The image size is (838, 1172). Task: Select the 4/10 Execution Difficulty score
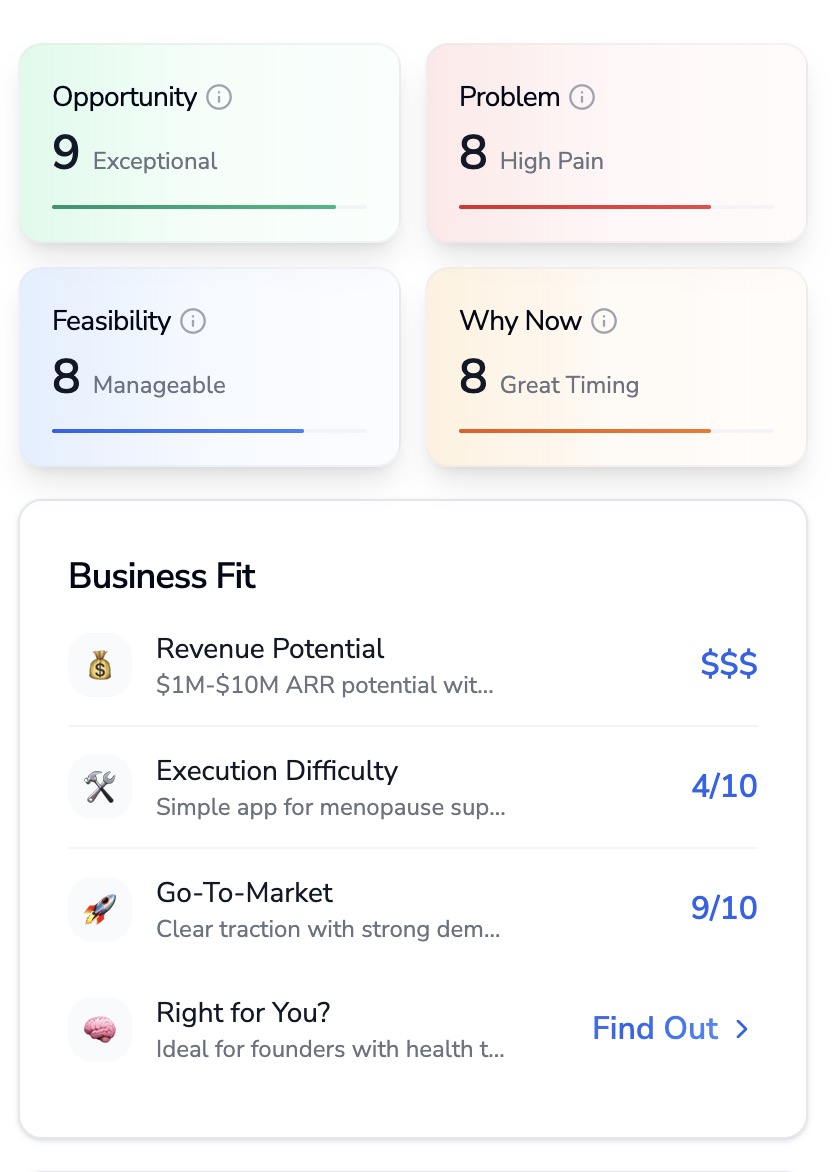pyautogui.click(x=724, y=786)
